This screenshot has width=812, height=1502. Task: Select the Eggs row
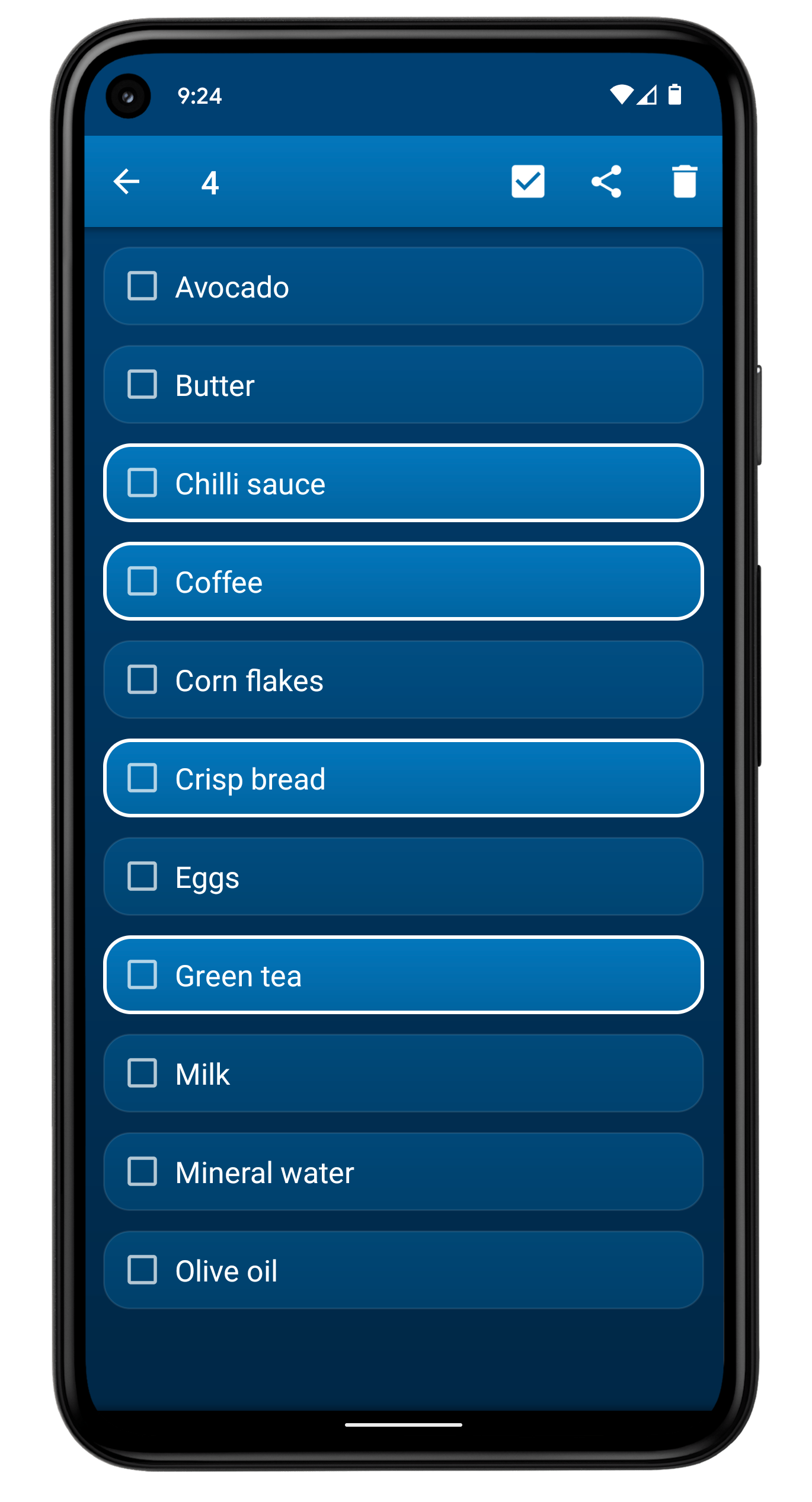tap(403, 877)
